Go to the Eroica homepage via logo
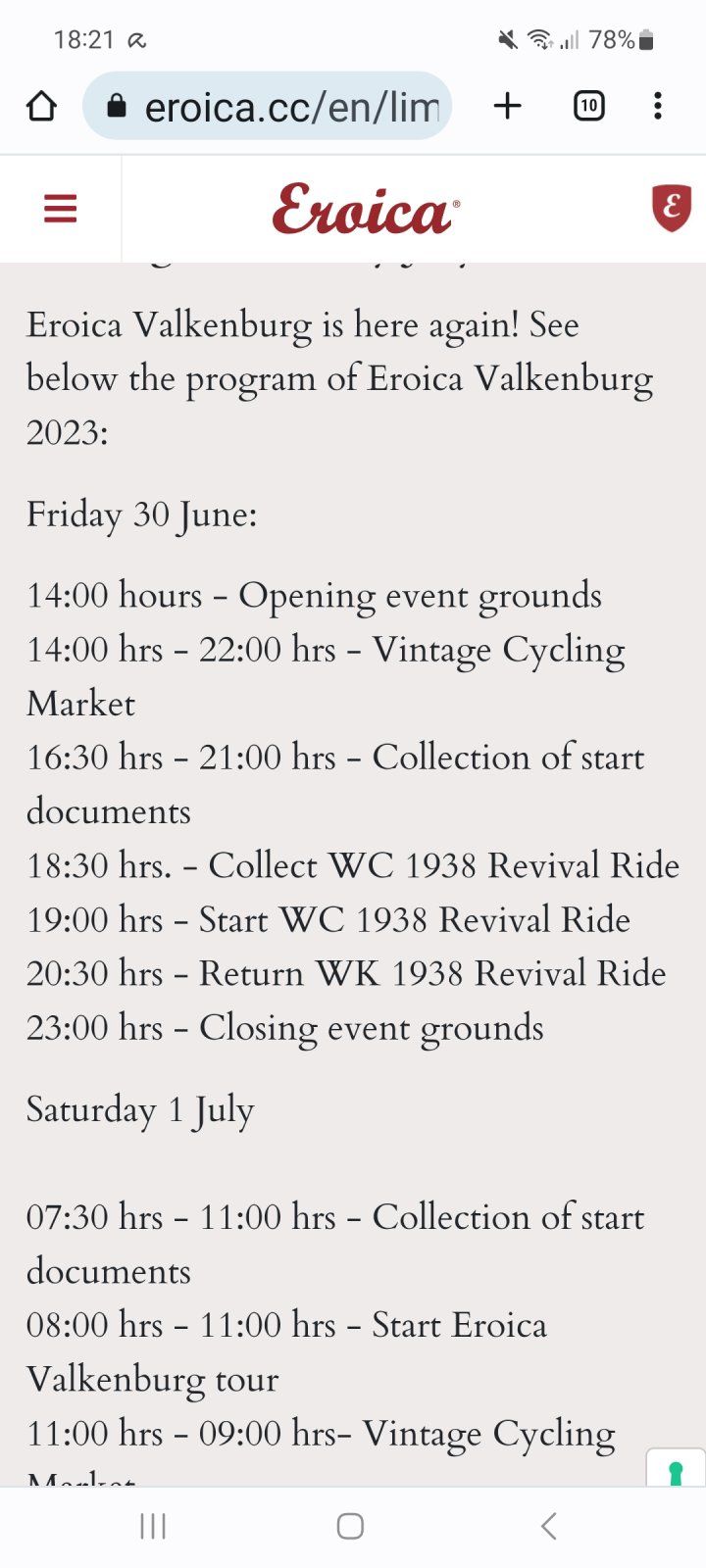This screenshot has height=1568, width=706. (x=365, y=209)
